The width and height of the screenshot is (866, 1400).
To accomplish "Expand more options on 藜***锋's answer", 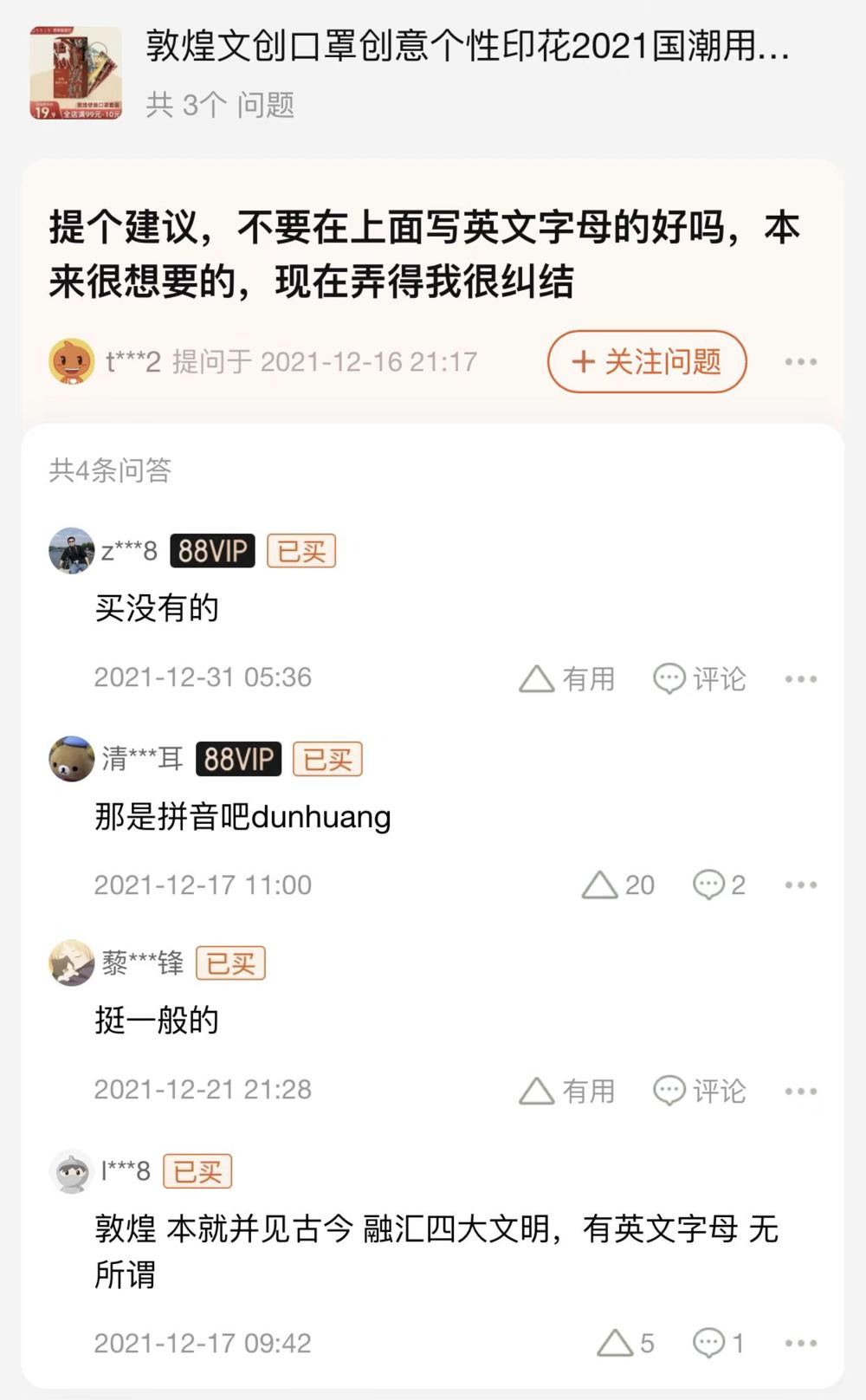I will [802, 1091].
